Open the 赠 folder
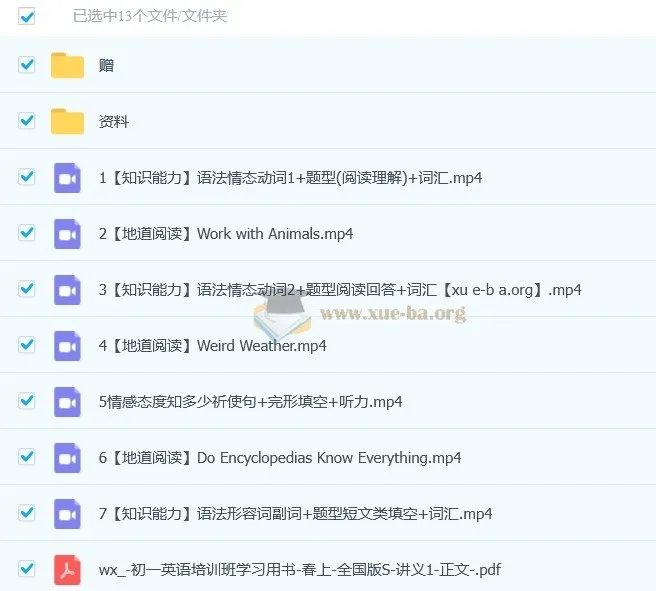 [x=106, y=66]
